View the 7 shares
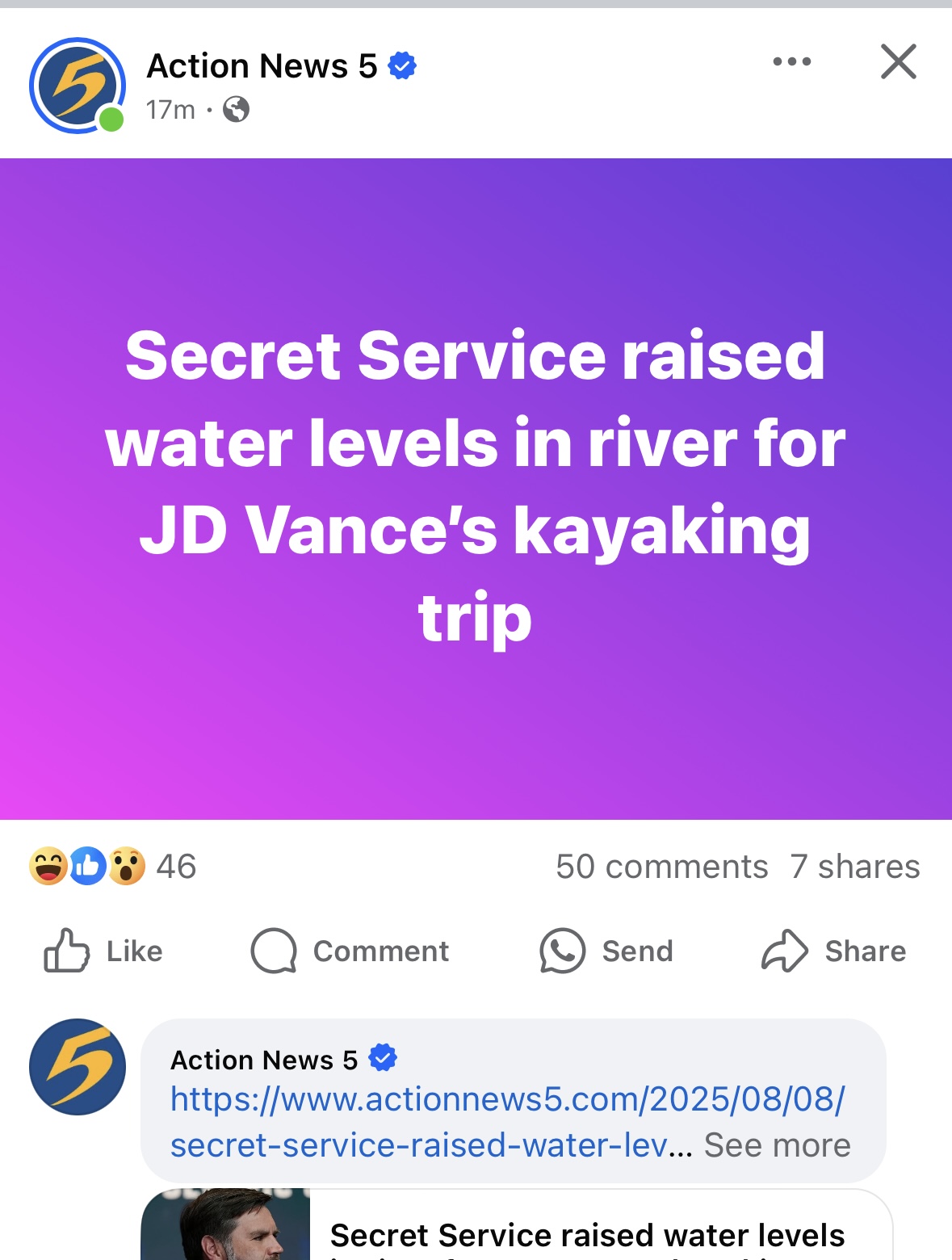This screenshot has width=952, height=1260. tap(854, 867)
